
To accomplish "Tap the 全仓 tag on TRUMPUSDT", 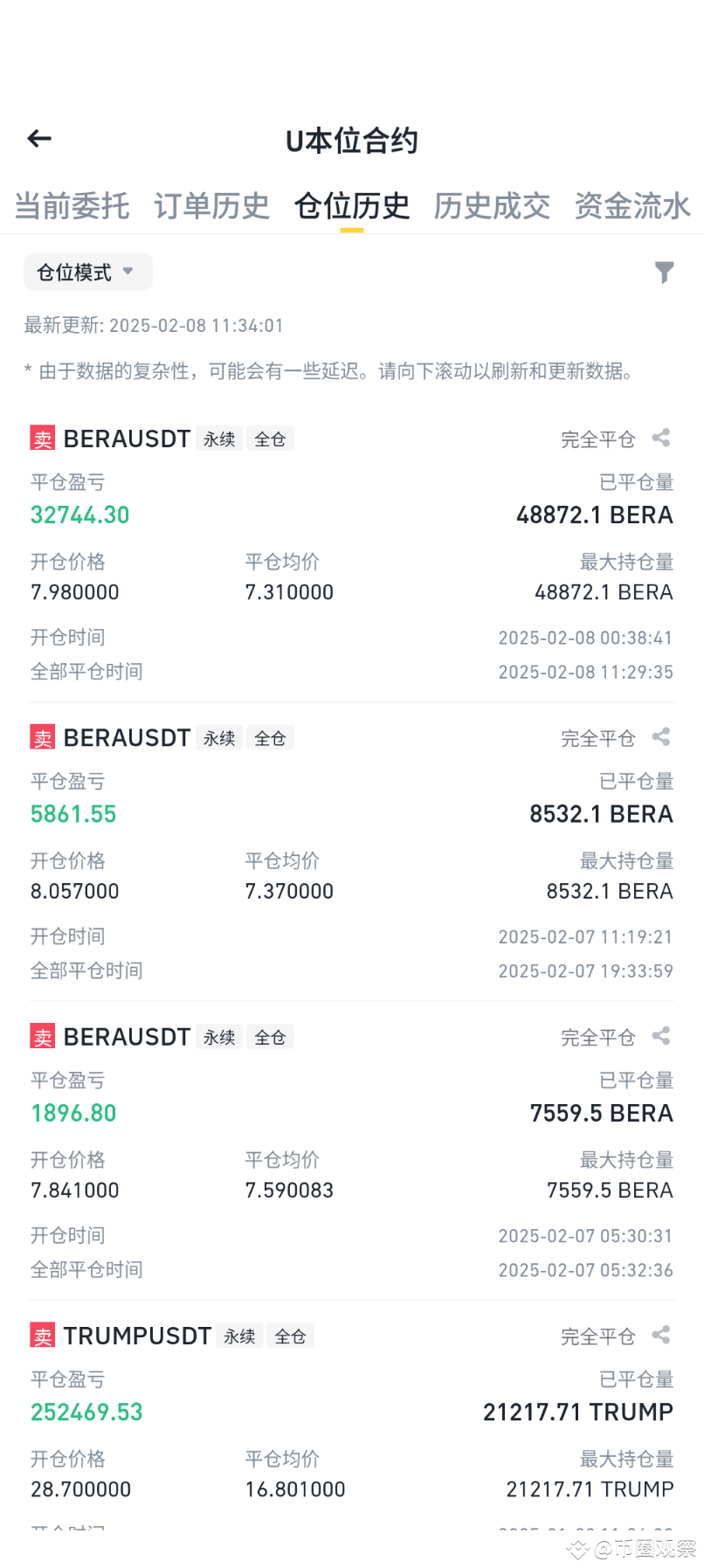I will 290,1336.
